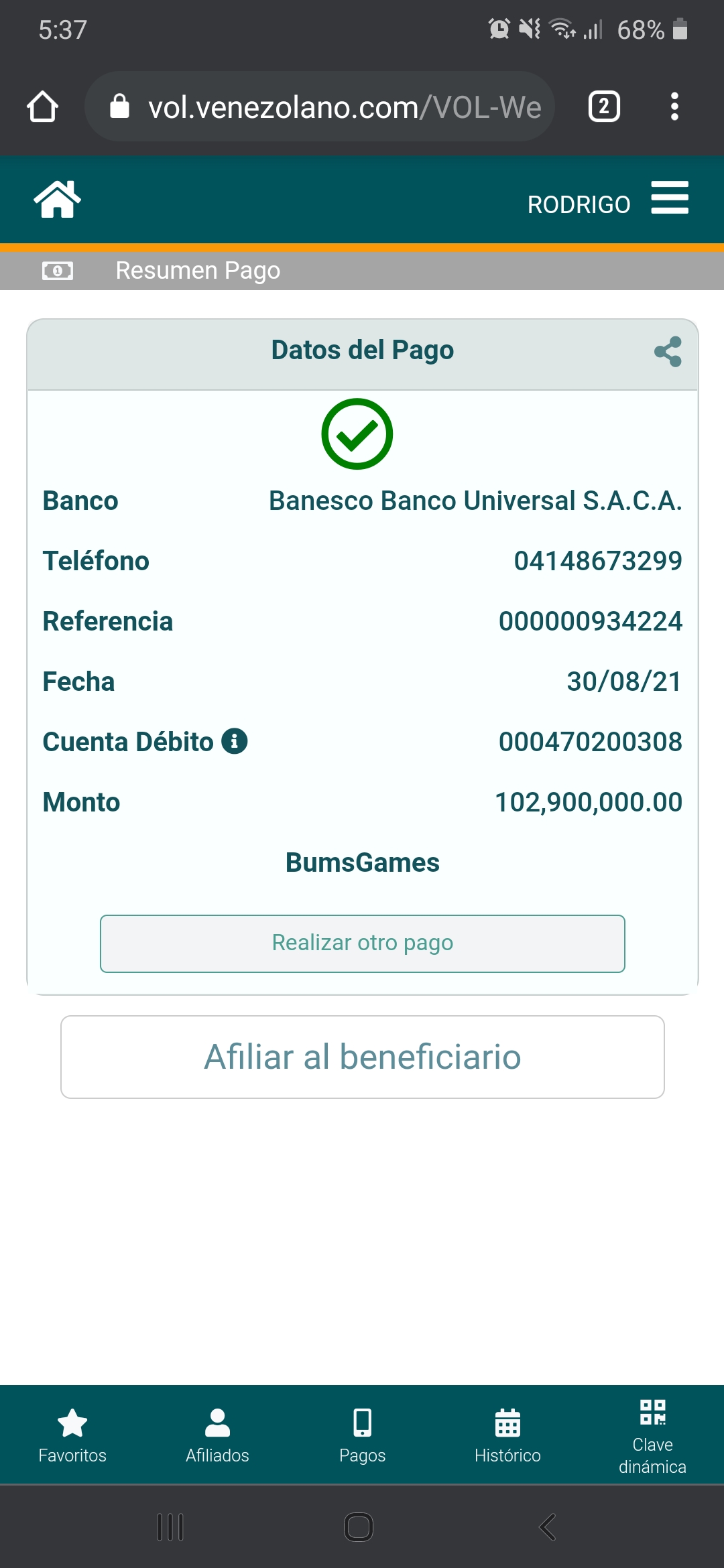Open the Afiliados tab
The height and width of the screenshot is (1568, 724).
point(217,1435)
